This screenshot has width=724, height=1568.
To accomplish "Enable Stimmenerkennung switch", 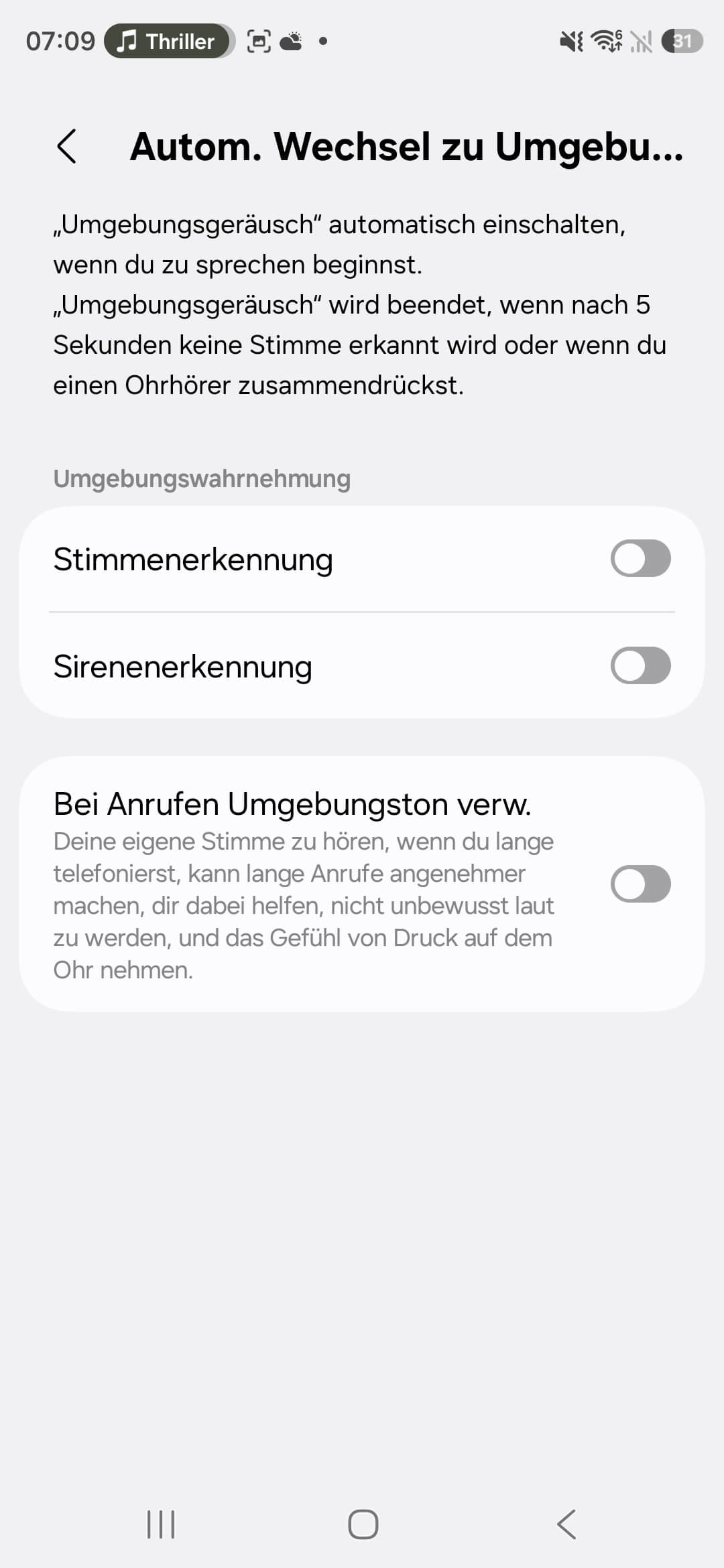I will pos(640,559).
